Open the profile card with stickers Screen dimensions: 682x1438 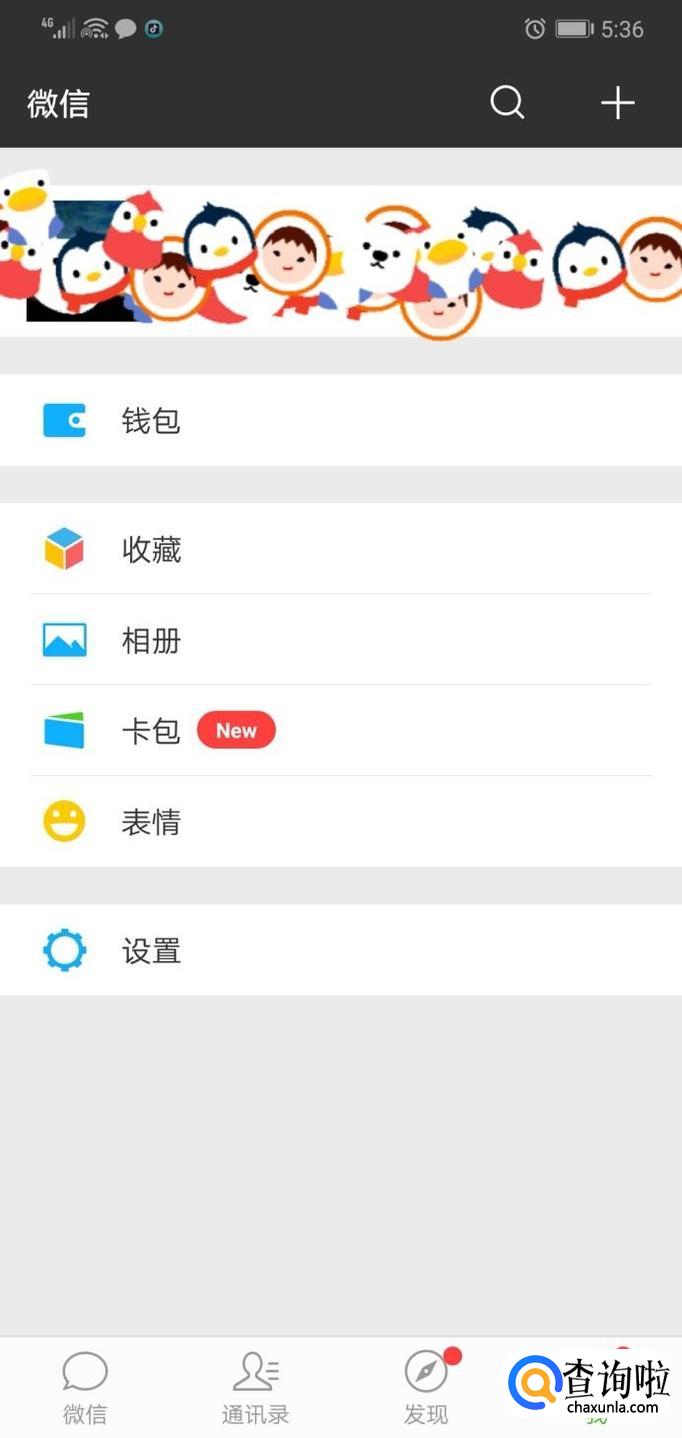(x=340, y=261)
